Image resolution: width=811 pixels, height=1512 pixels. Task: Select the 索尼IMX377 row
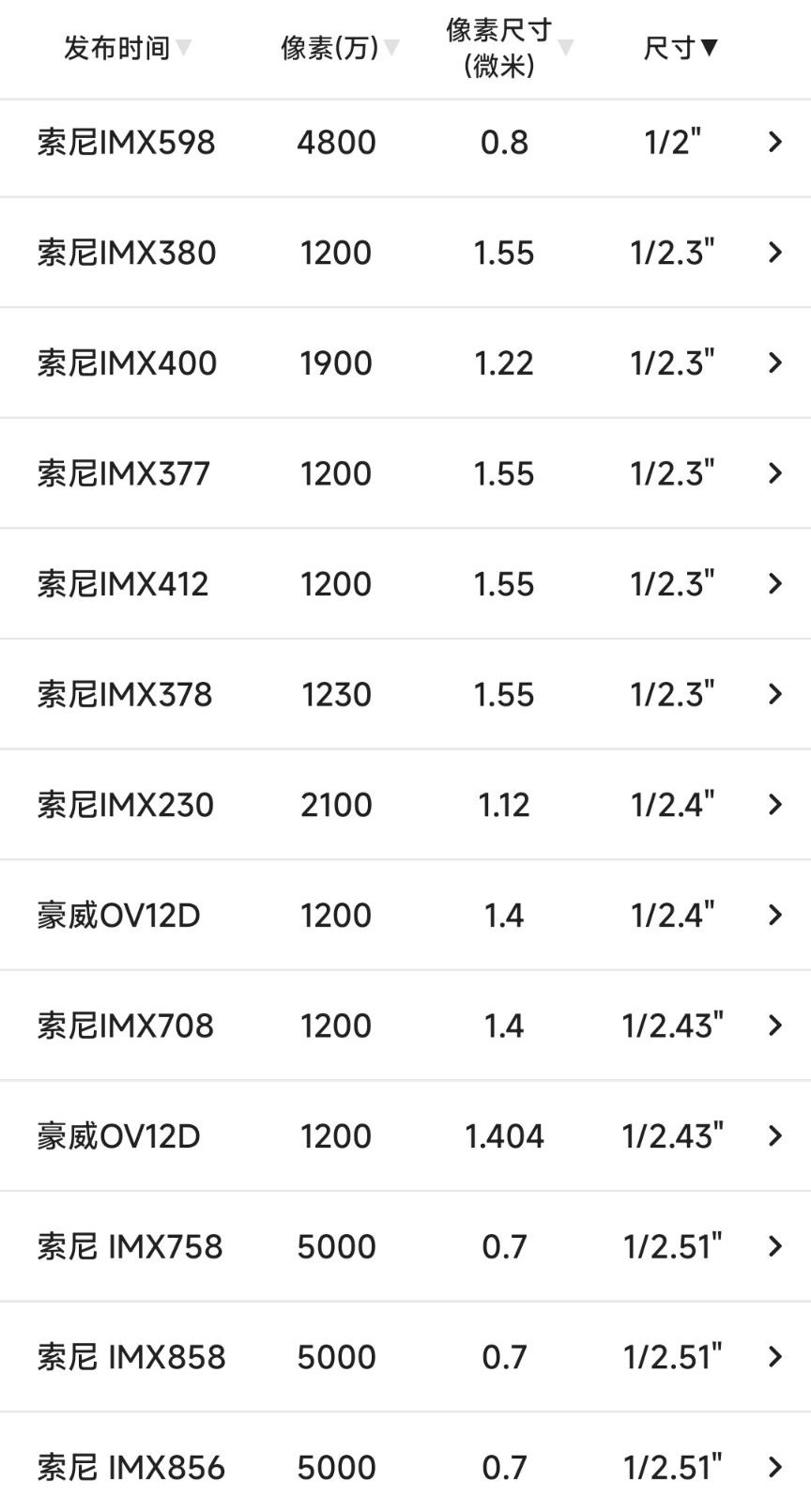click(405, 473)
